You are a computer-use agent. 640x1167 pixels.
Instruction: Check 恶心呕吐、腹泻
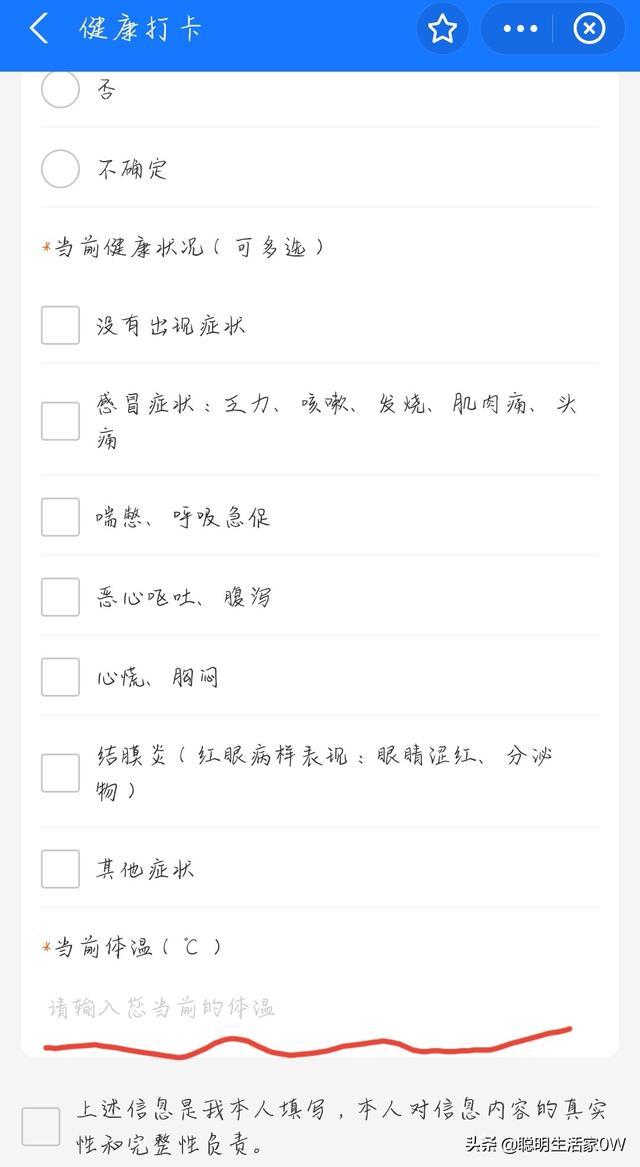[x=60, y=597]
